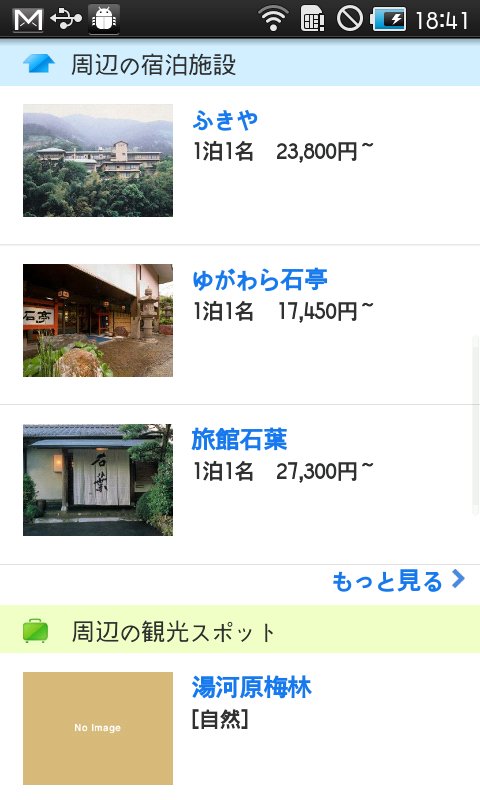Screen dimensions: 480x800
Task: Tap もっと見る to see more lodgings
Action: [x=398, y=581]
